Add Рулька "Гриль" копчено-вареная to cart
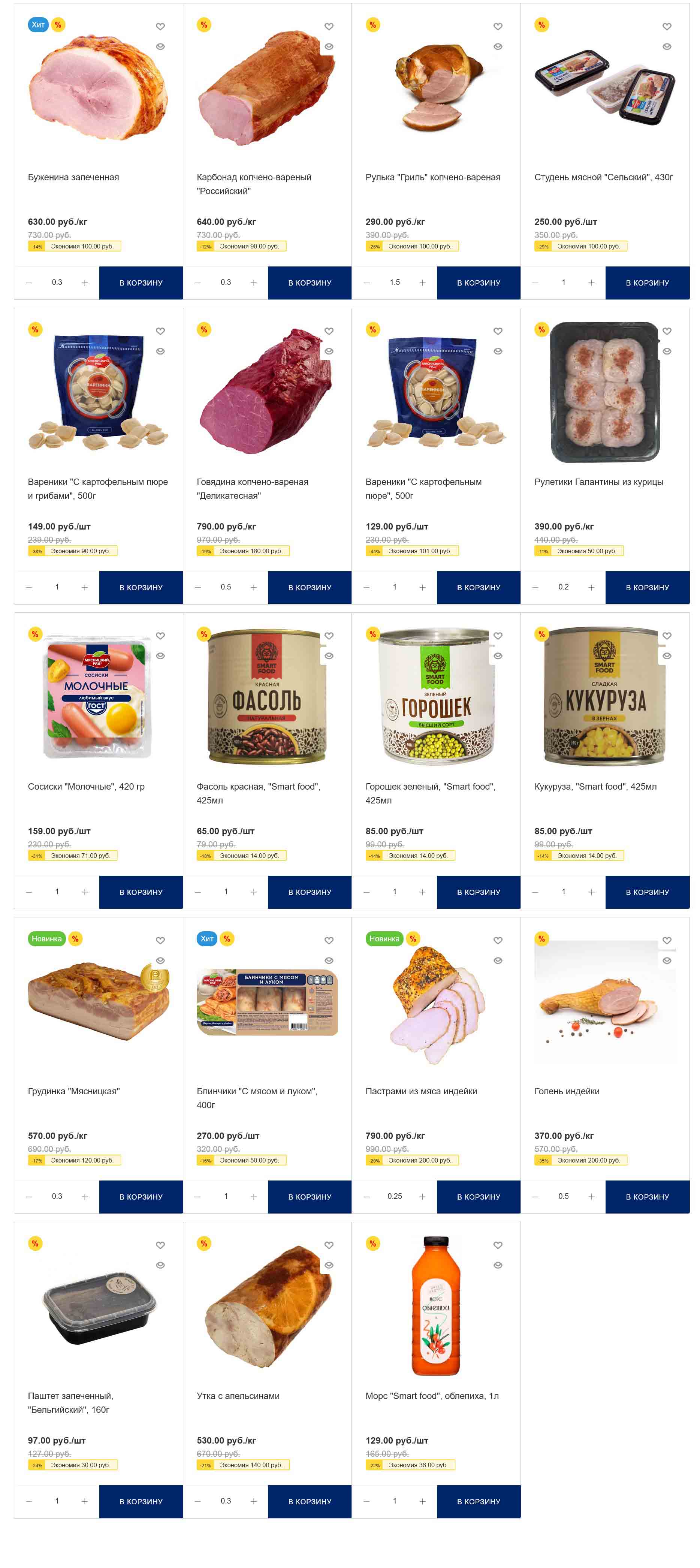This screenshot has width=700, height=1568. point(479,283)
